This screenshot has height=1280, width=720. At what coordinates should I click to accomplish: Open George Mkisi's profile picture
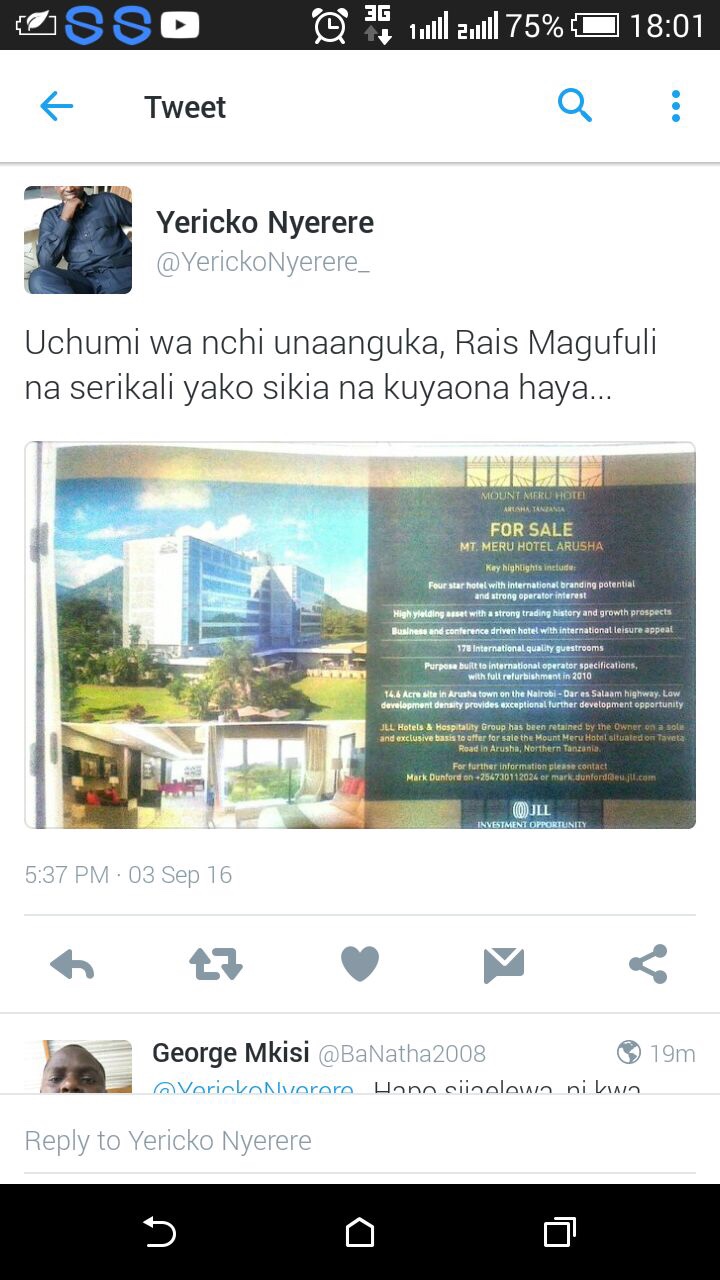click(x=78, y=1066)
